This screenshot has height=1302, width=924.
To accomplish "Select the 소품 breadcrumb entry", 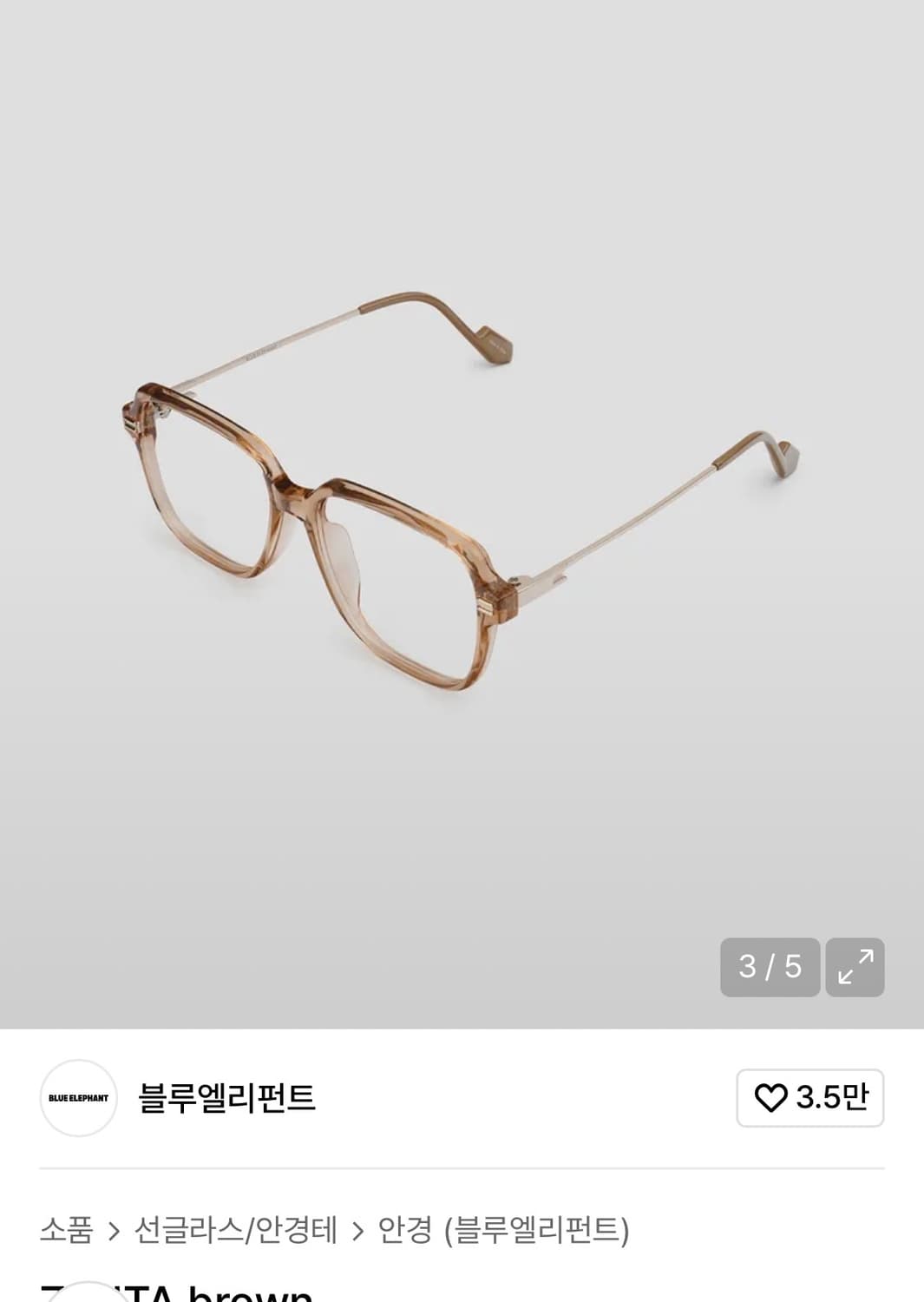I will coord(65,1227).
